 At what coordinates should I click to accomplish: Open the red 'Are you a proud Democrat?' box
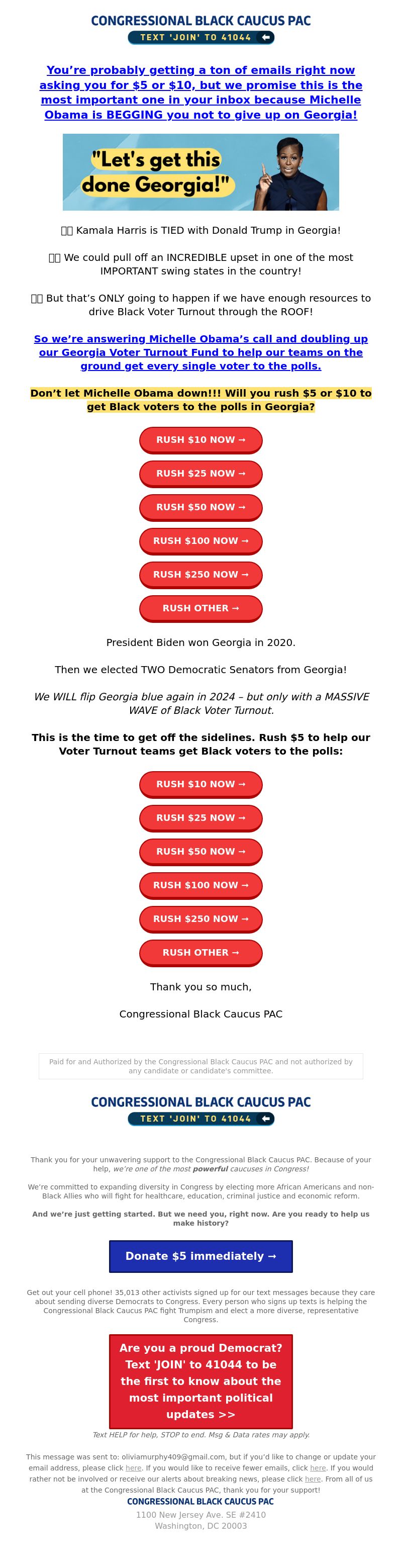coord(200,1381)
